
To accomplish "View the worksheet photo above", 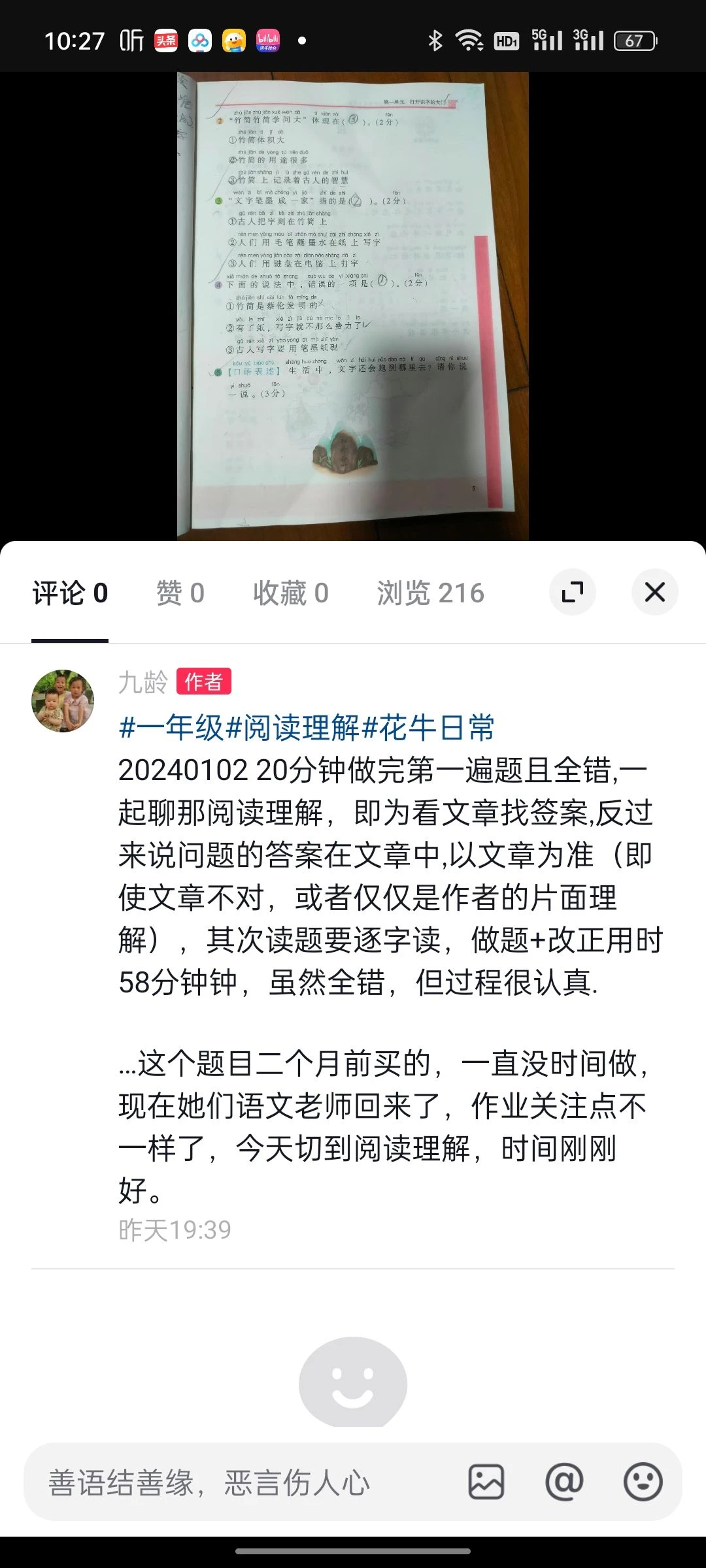I will (x=353, y=306).
